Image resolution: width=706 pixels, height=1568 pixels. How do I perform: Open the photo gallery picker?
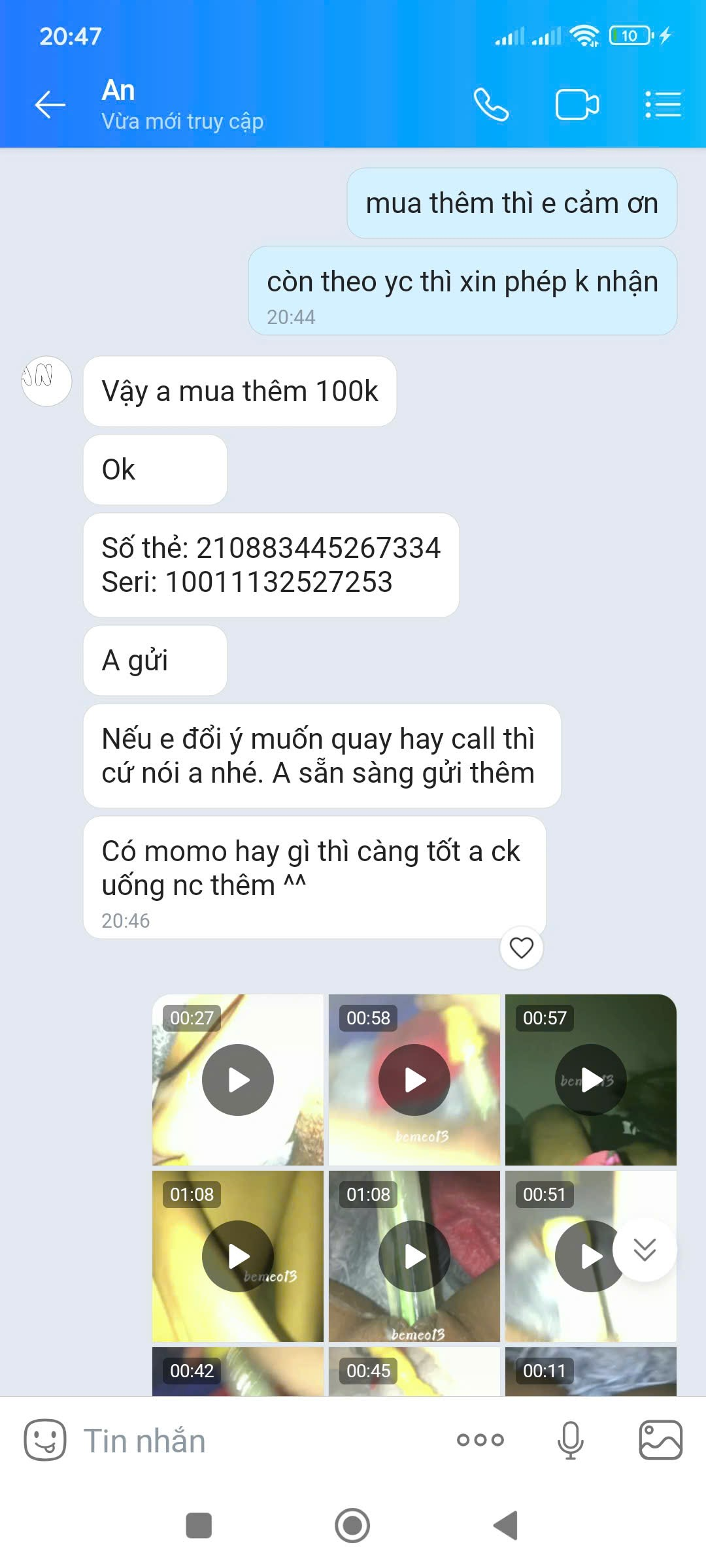point(660,1440)
